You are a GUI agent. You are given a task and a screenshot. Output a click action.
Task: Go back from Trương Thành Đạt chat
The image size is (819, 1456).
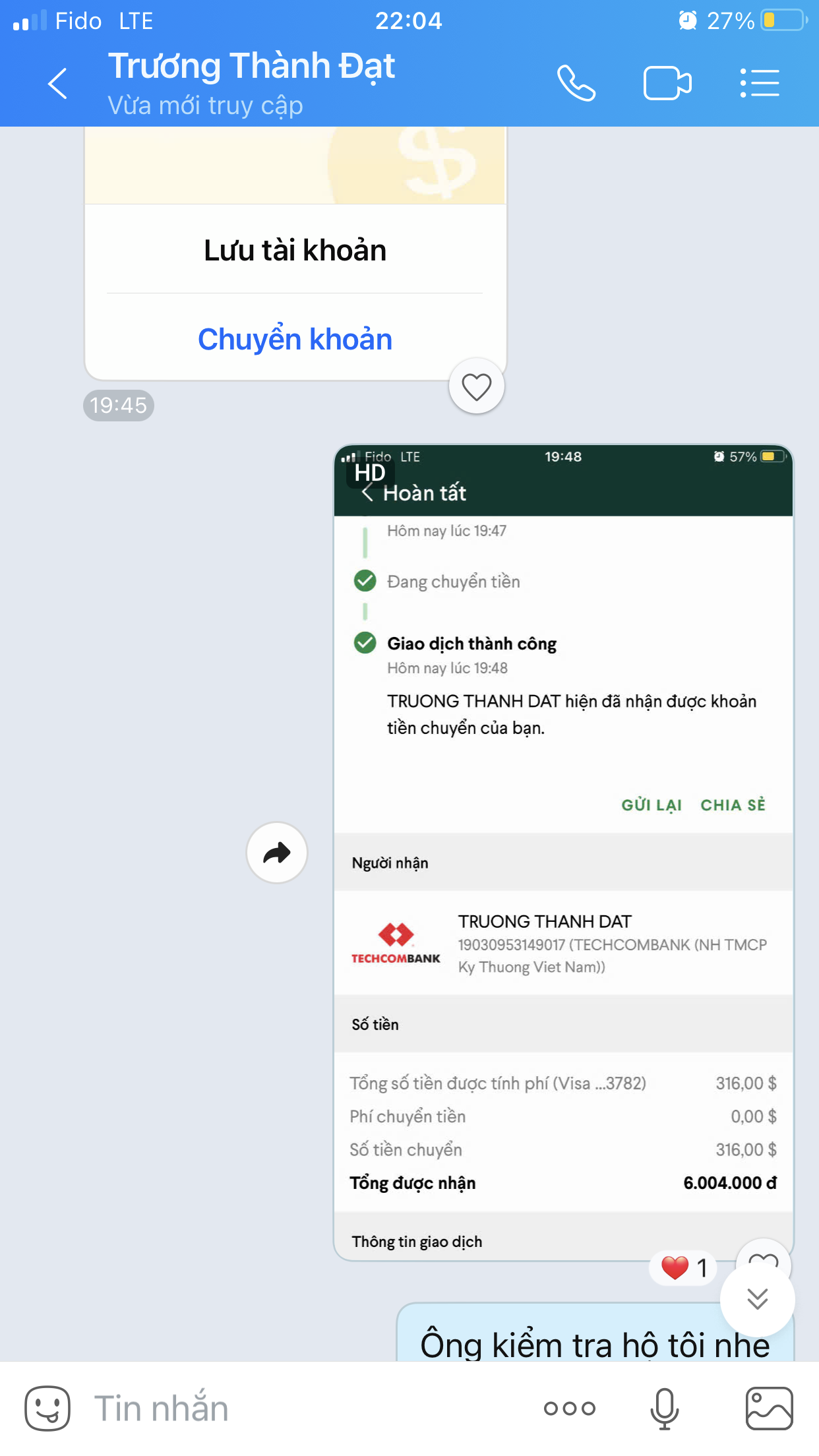click(x=58, y=84)
